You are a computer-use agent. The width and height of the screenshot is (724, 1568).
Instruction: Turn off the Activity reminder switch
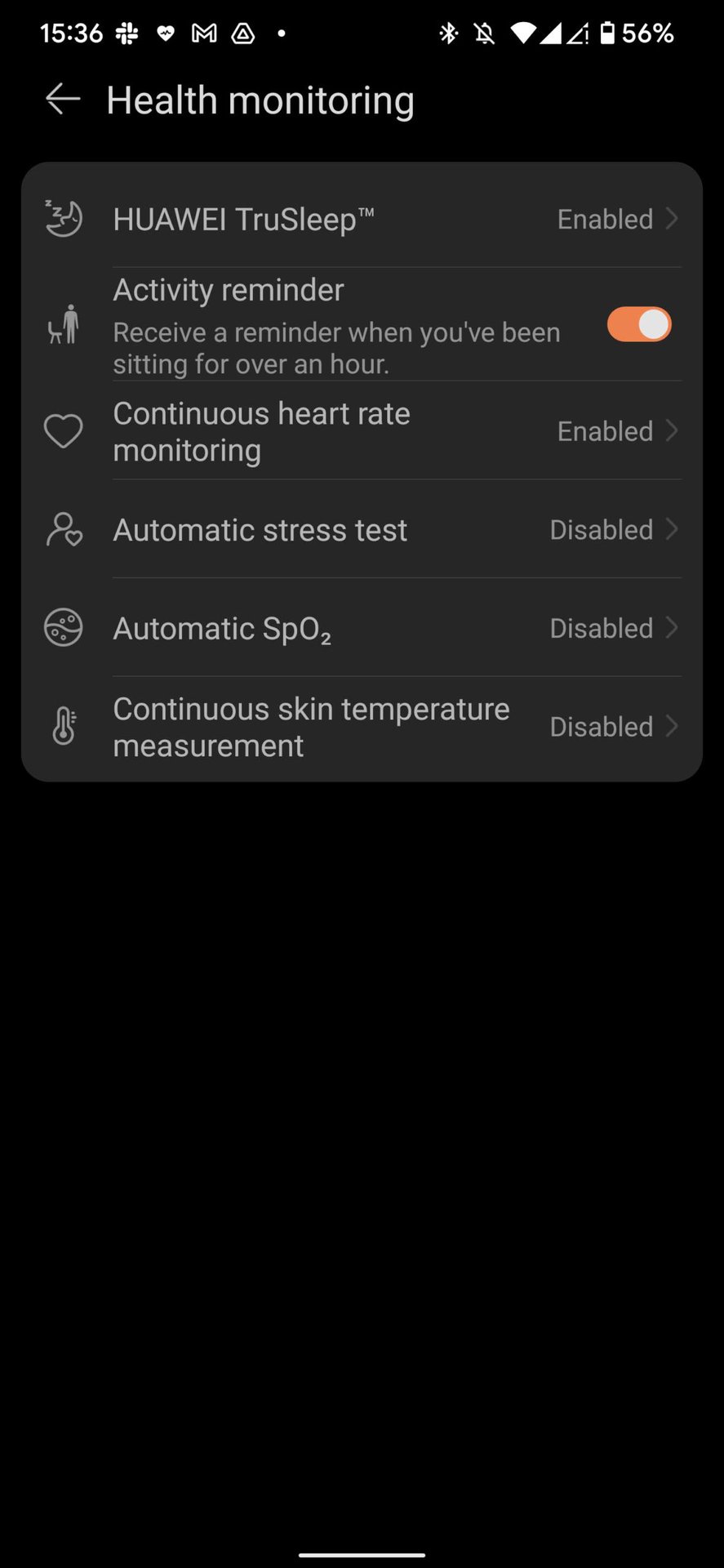[x=638, y=325]
